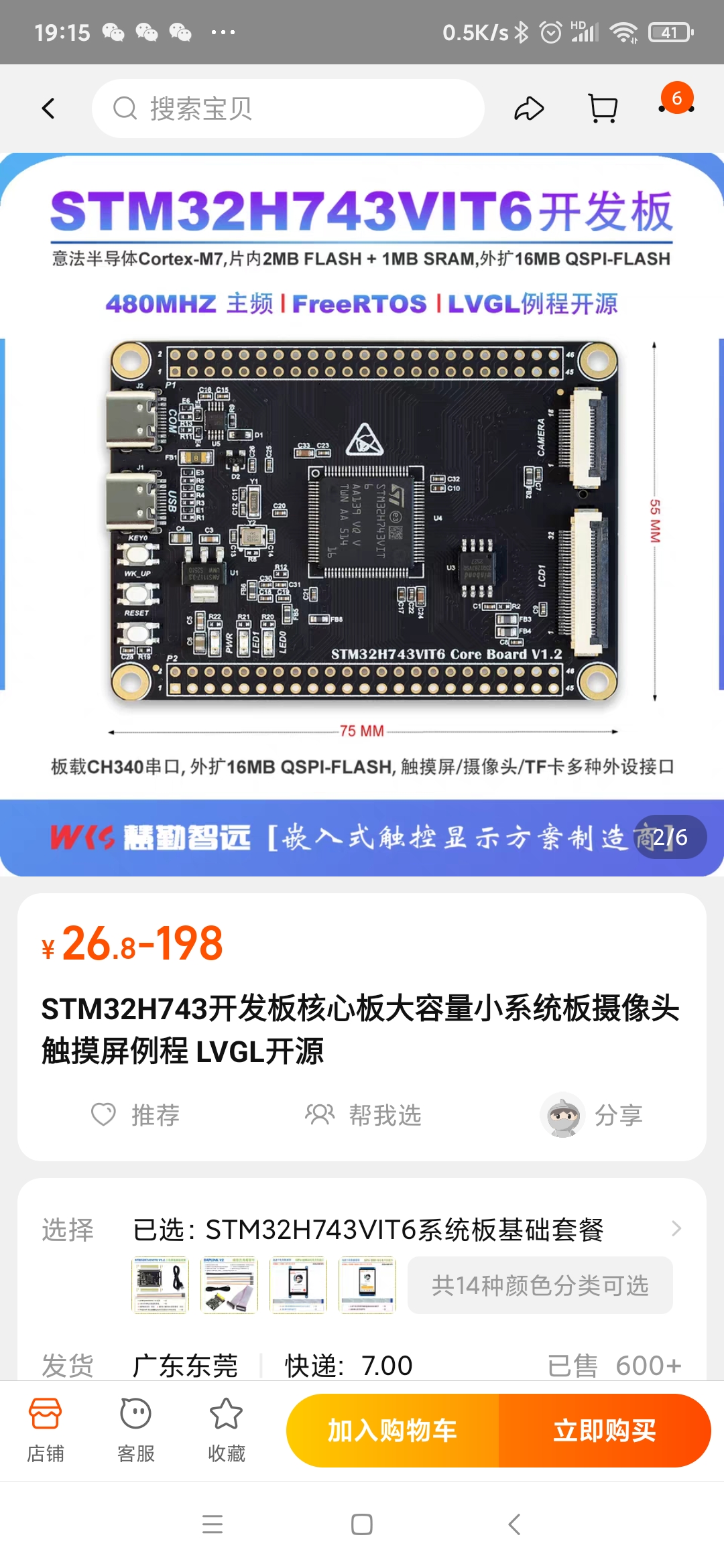Screen dimensions: 724x1568
Task: Open the shopping cart icon
Action: (x=603, y=109)
